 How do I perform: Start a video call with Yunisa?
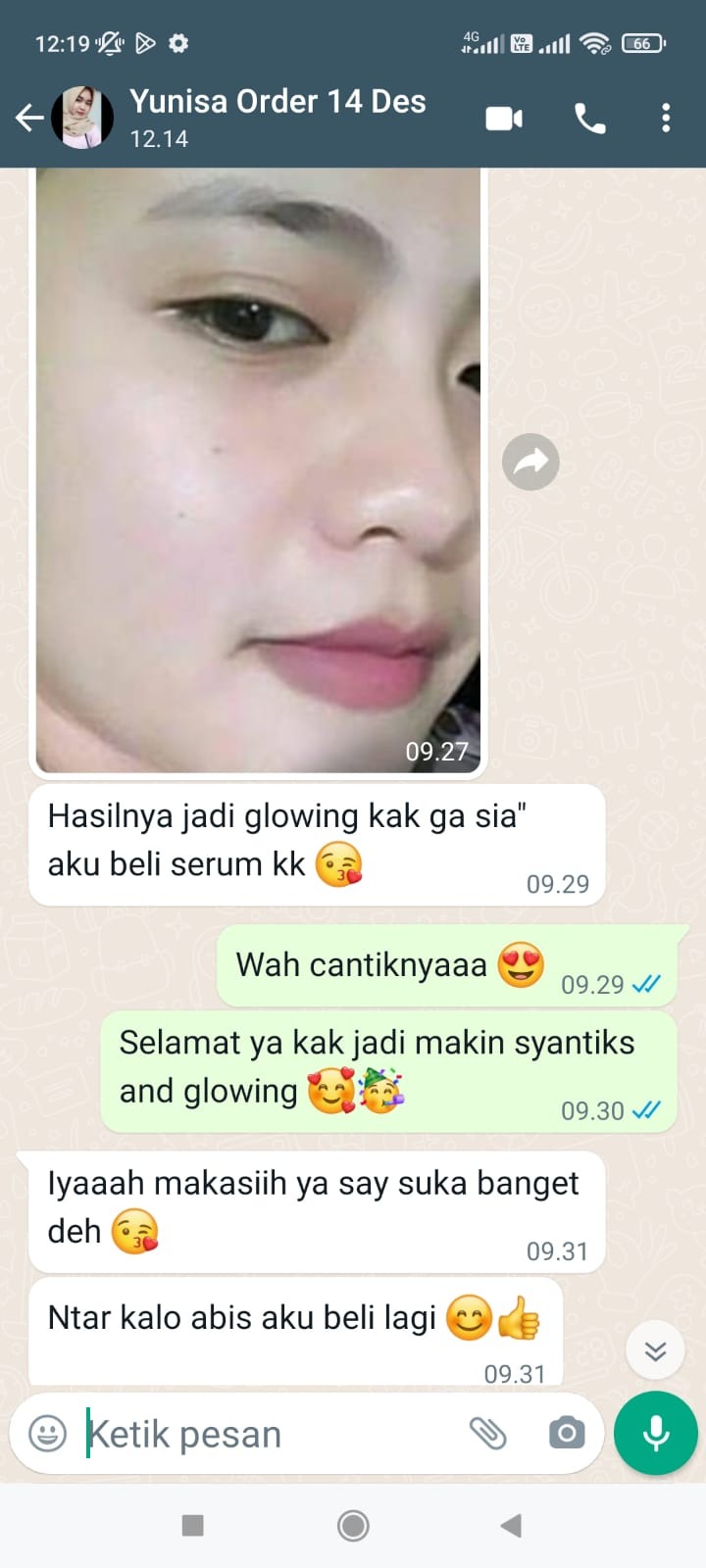pos(504,119)
